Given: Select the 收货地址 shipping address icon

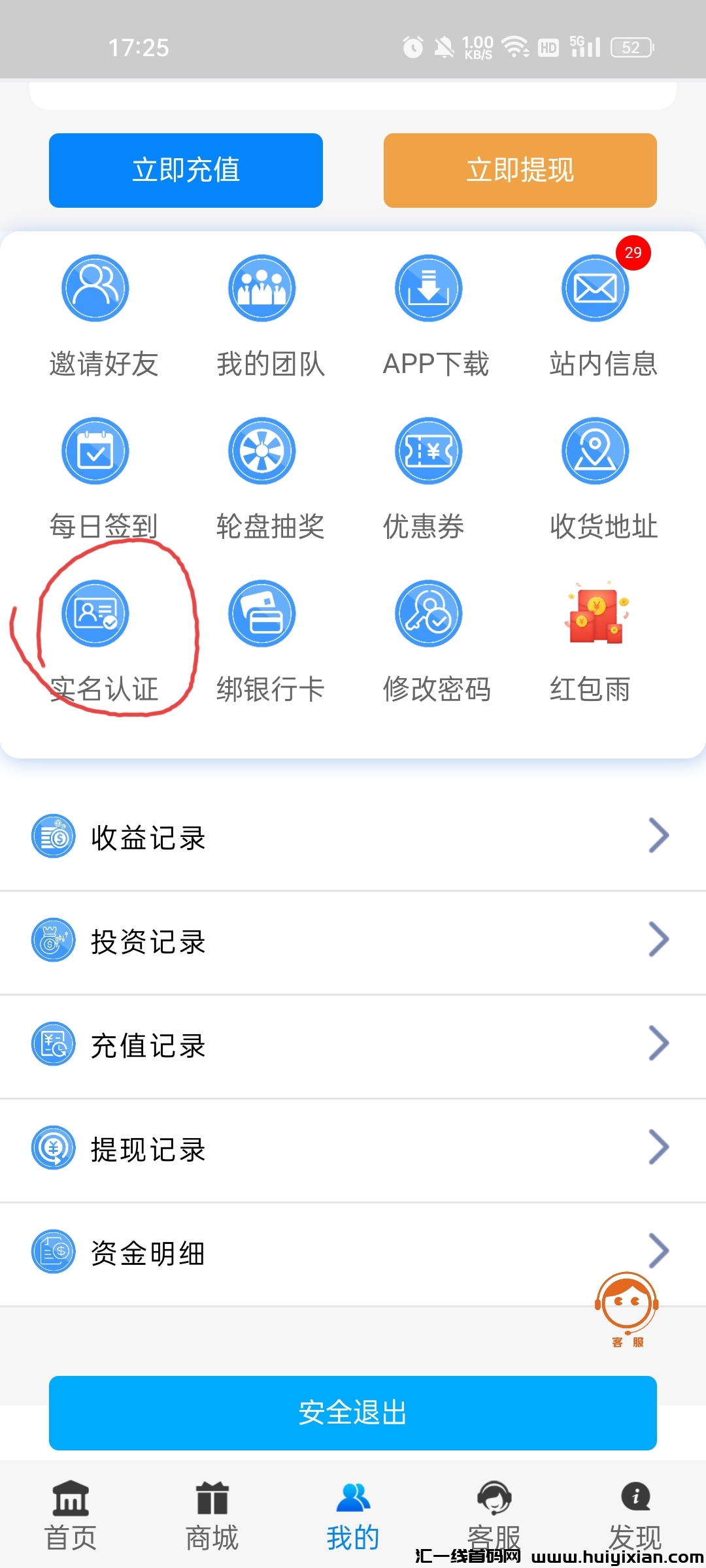Looking at the screenshot, I should point(595,451).
